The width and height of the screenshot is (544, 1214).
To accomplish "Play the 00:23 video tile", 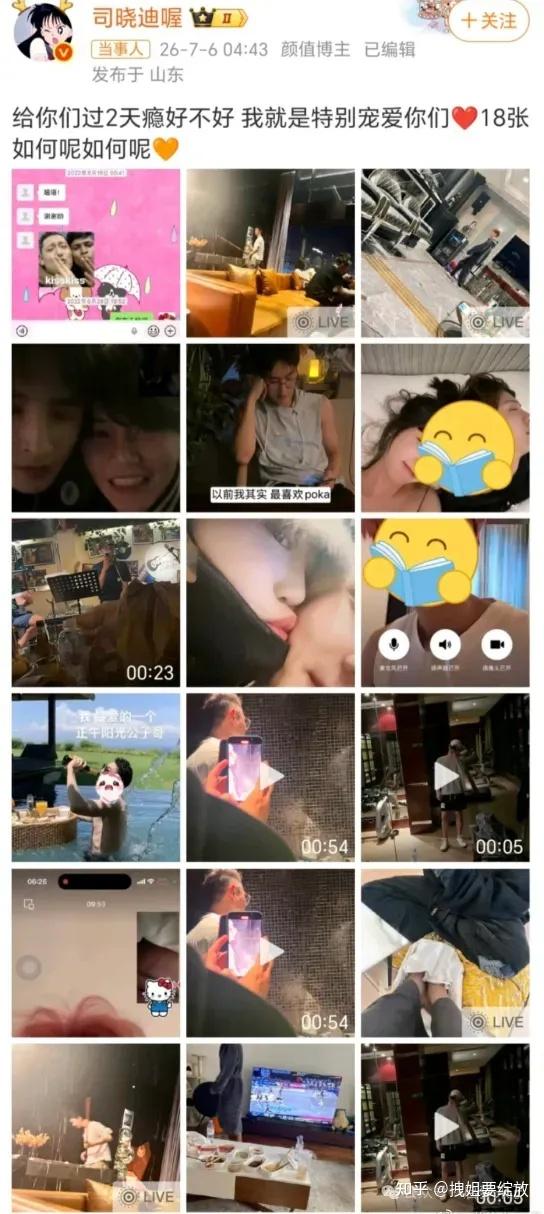I will click(96, 603).
